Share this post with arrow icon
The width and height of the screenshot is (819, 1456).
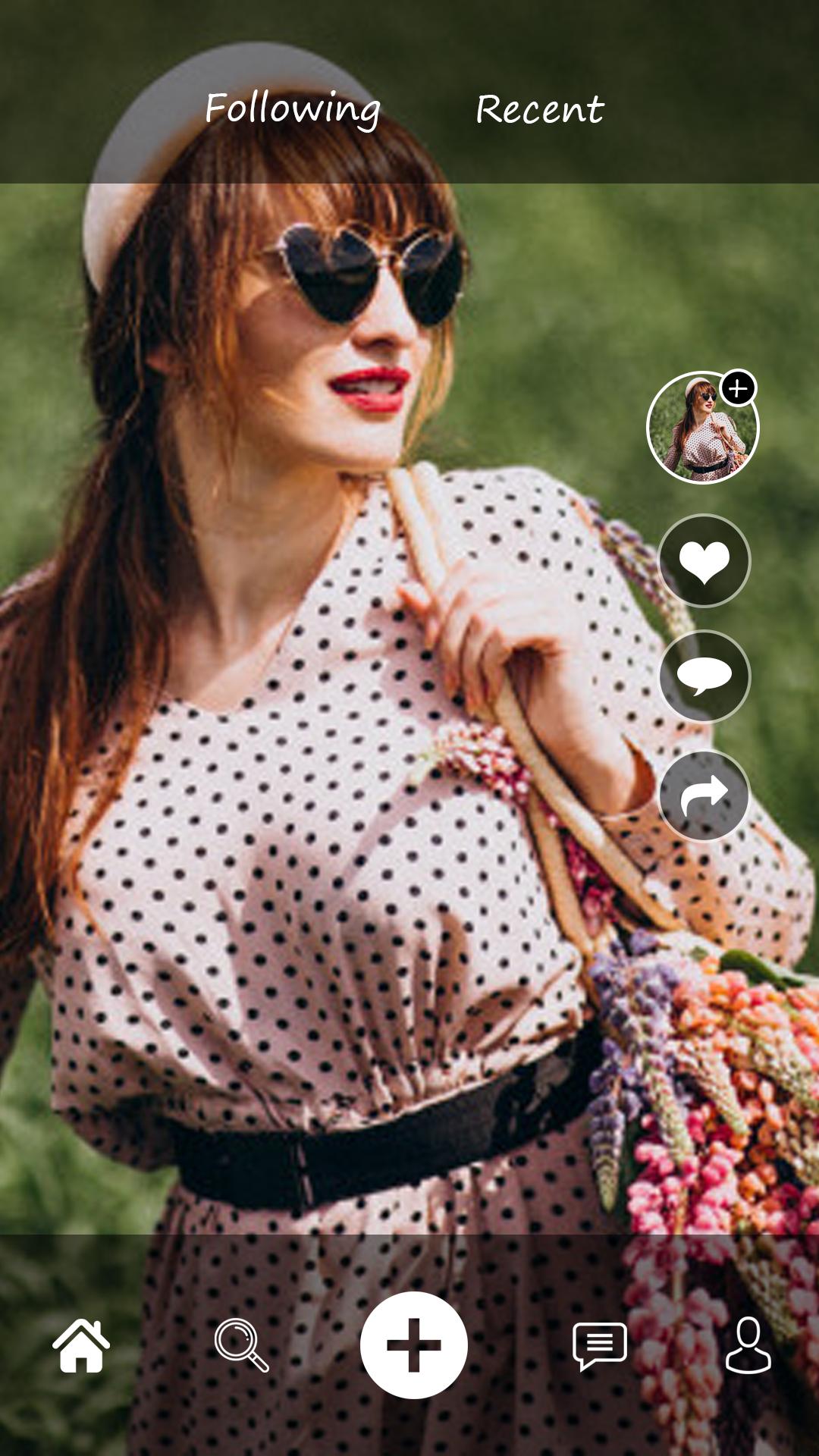click(704, 795)
